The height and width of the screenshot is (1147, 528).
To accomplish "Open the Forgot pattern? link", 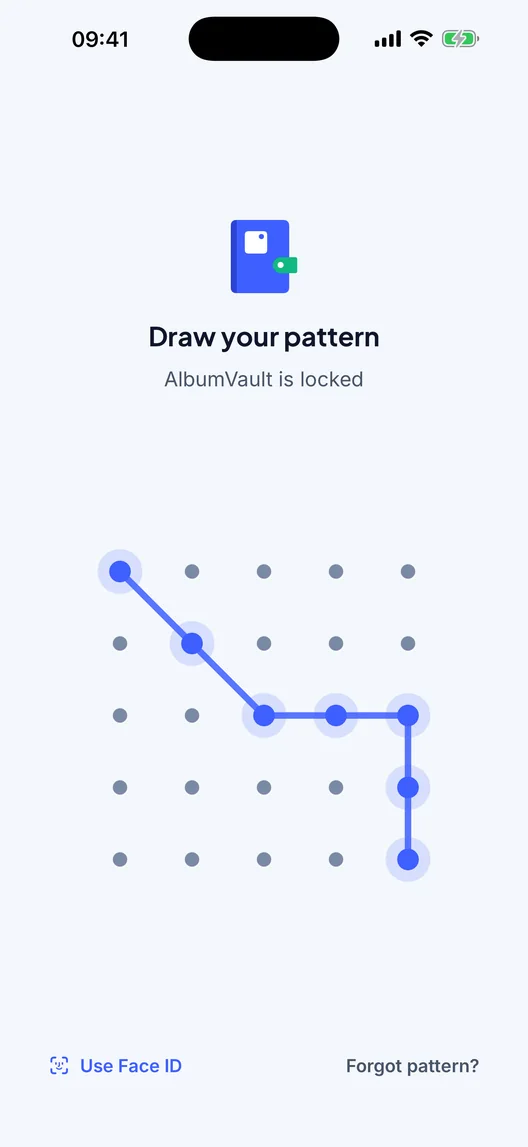I will coord(412,1066).
